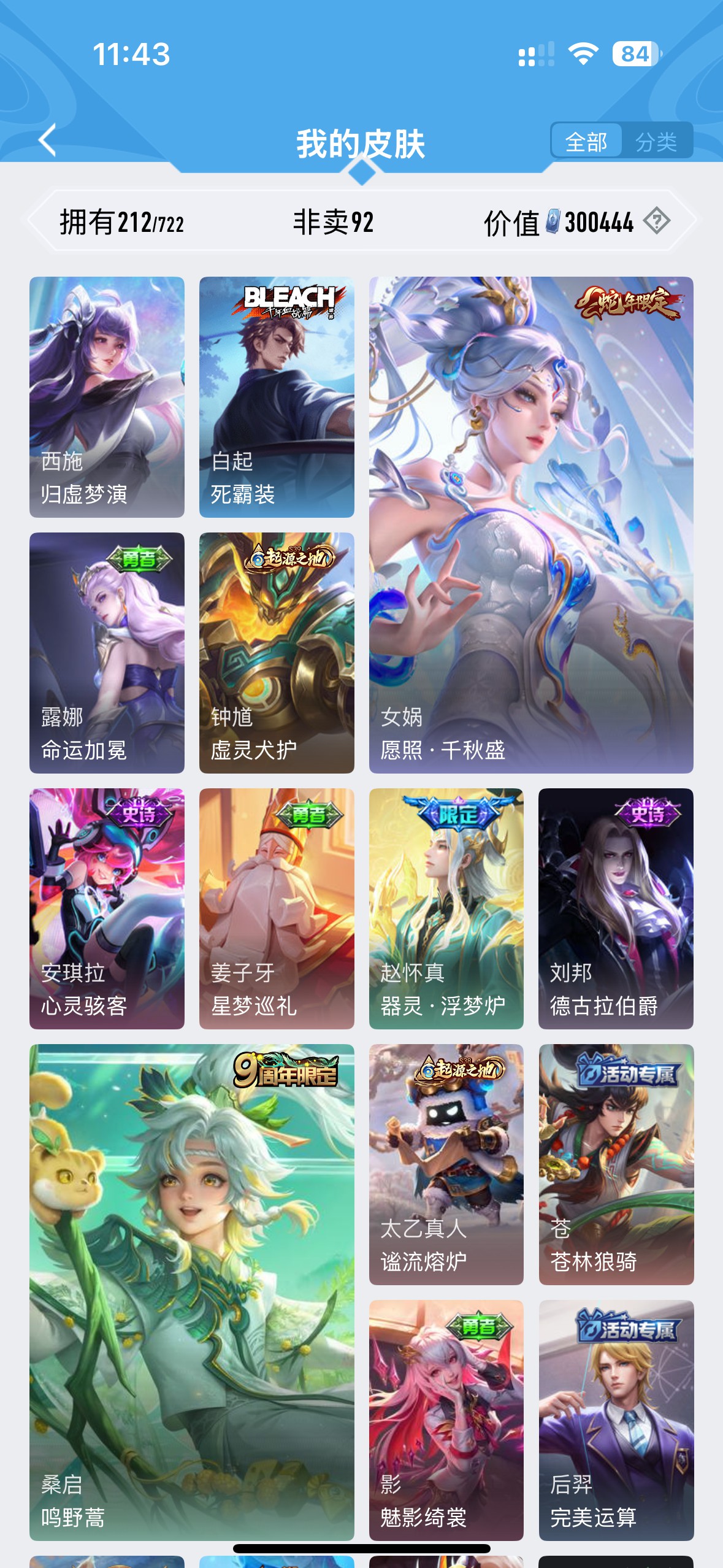Viewport: 723px width, 1568px height.
Task: Open 姜子牙 星梦巡礼 skin card
Action: click(277, 909)
